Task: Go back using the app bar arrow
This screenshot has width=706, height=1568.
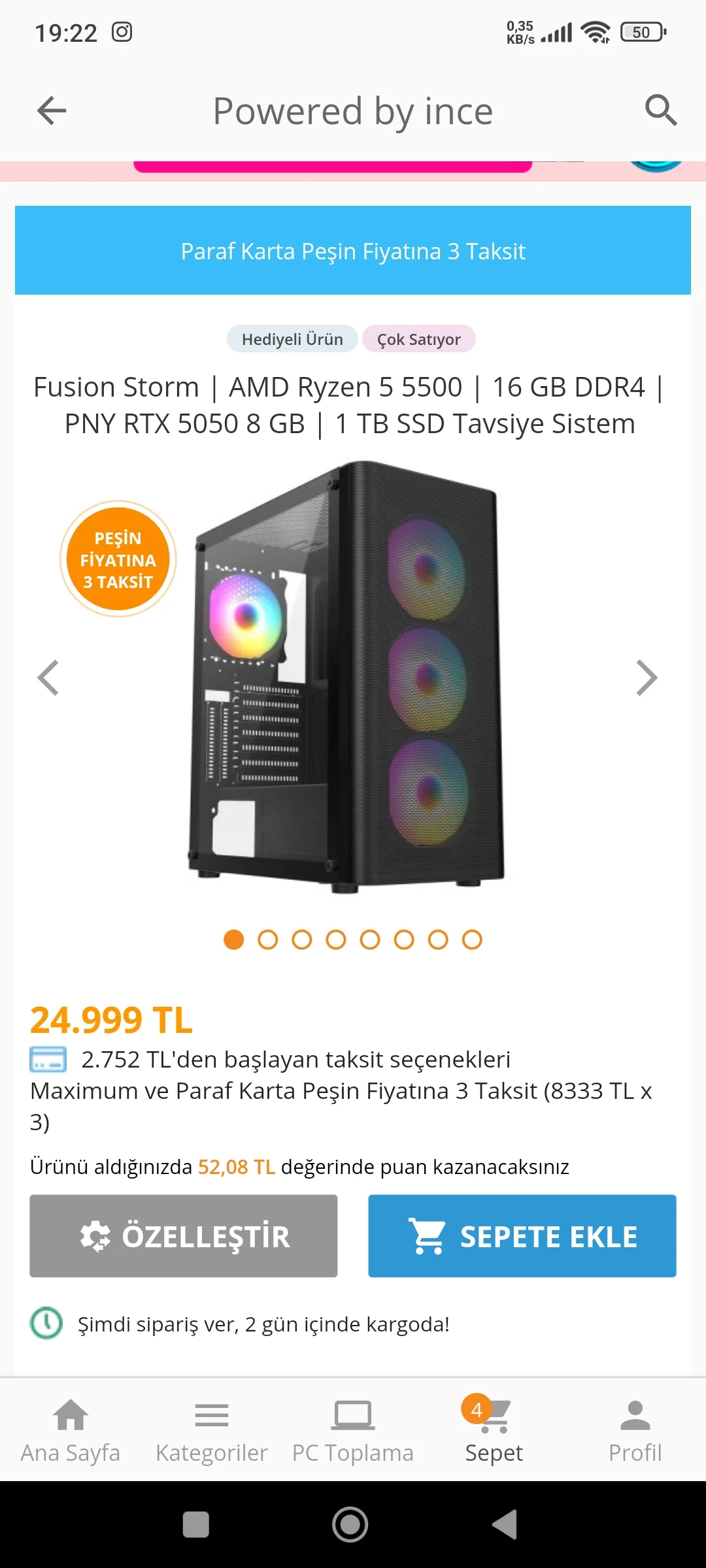Action: click(x=52, y=110)
